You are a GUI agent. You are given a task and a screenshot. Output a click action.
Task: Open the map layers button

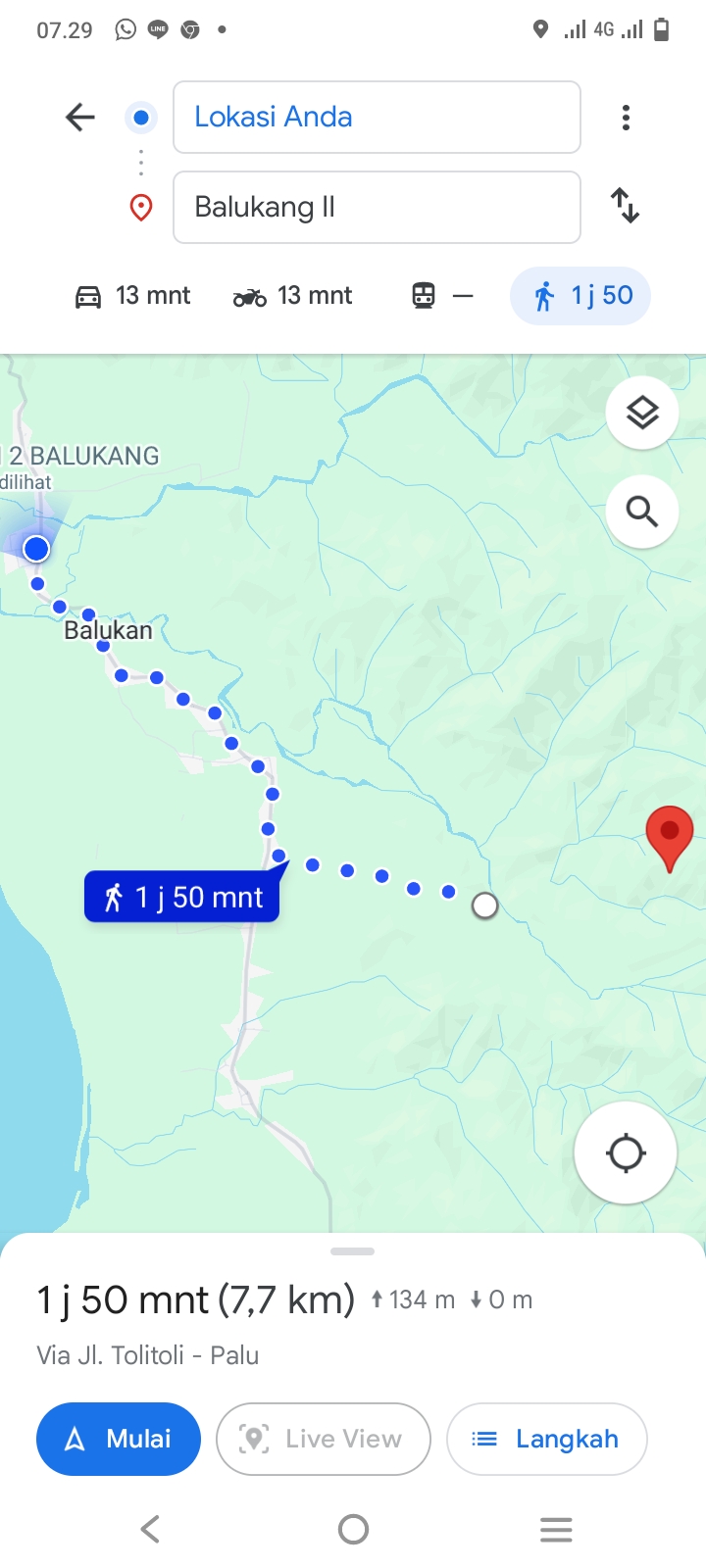coord(642,413)
